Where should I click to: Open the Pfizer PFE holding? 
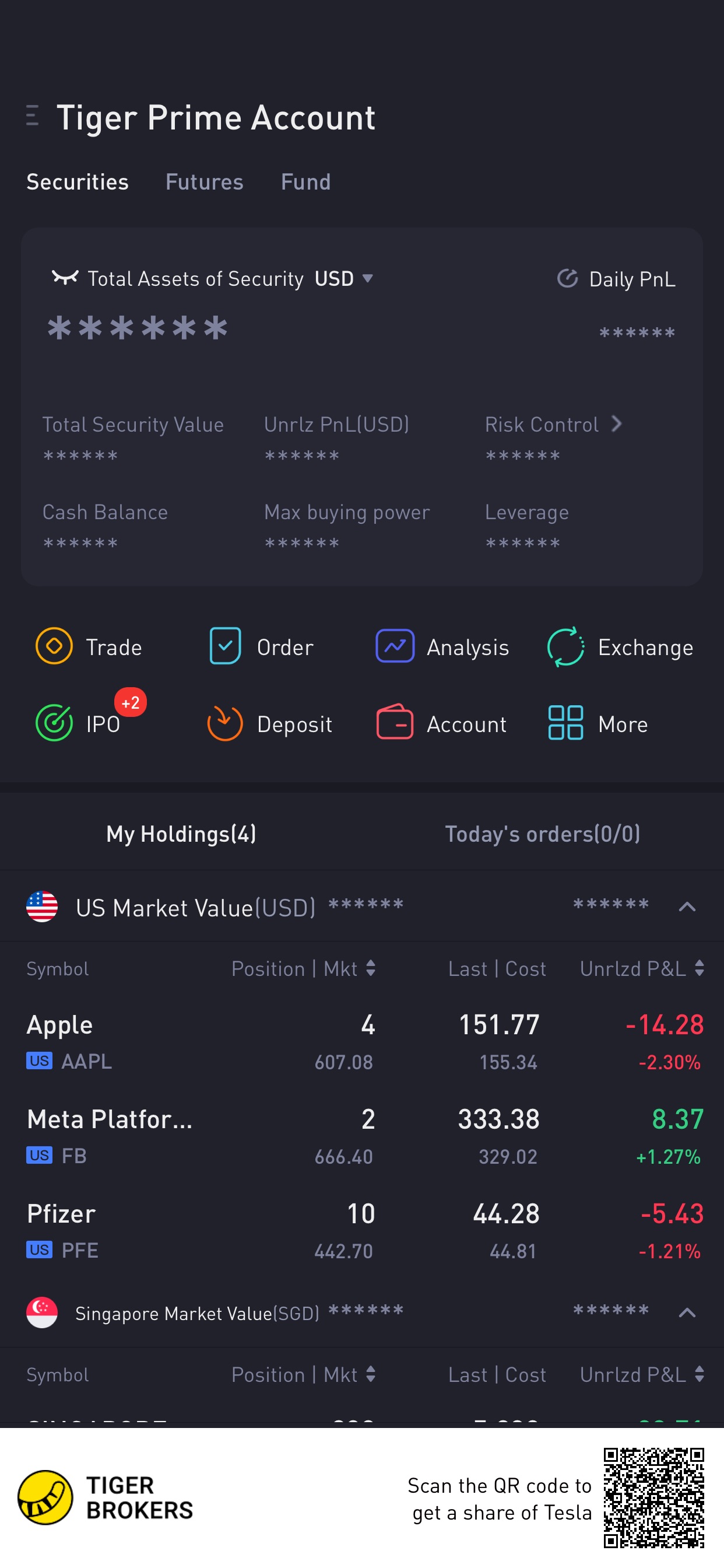362,1231
